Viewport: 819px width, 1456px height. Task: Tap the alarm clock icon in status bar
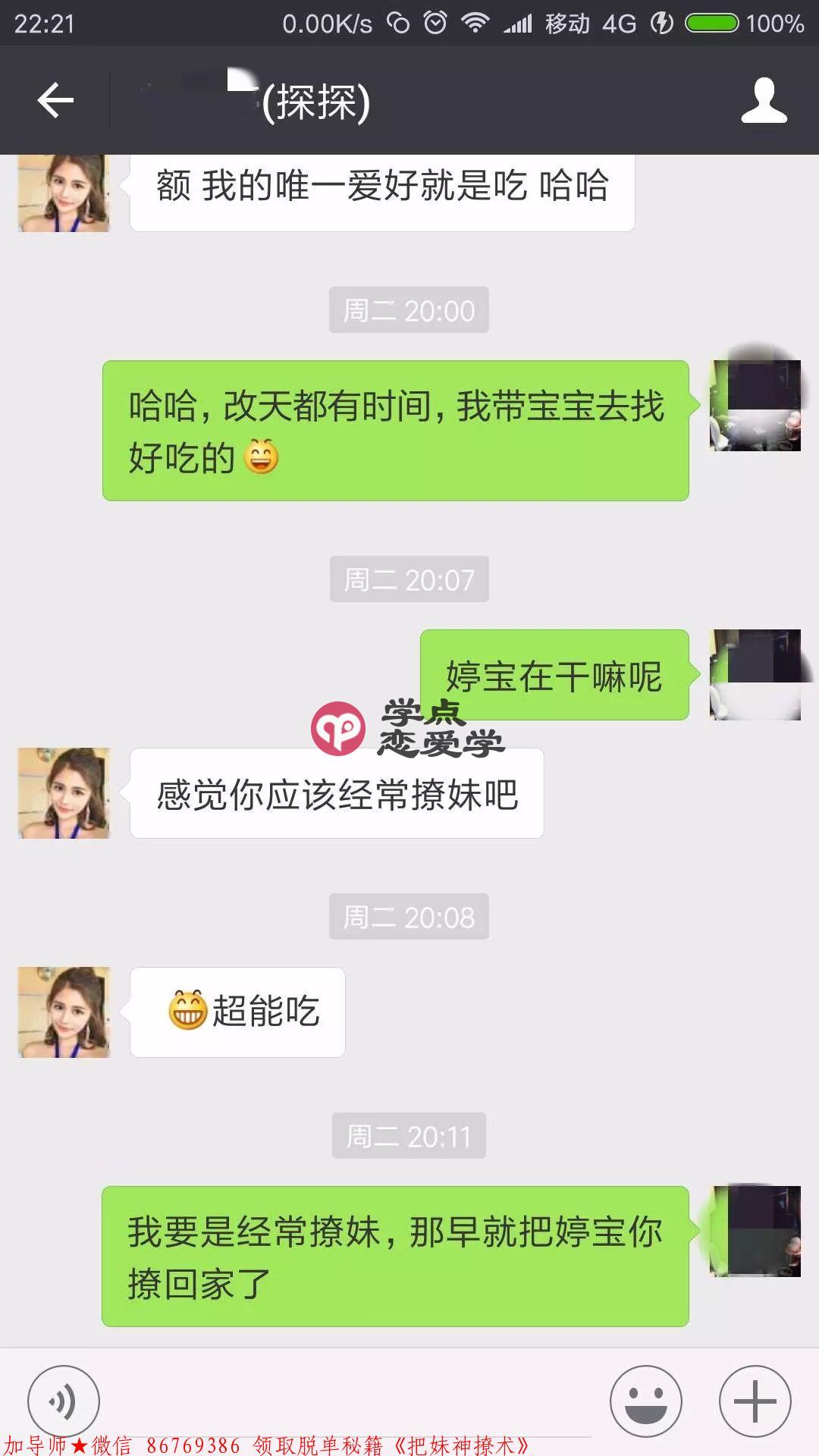click(434, 23)
